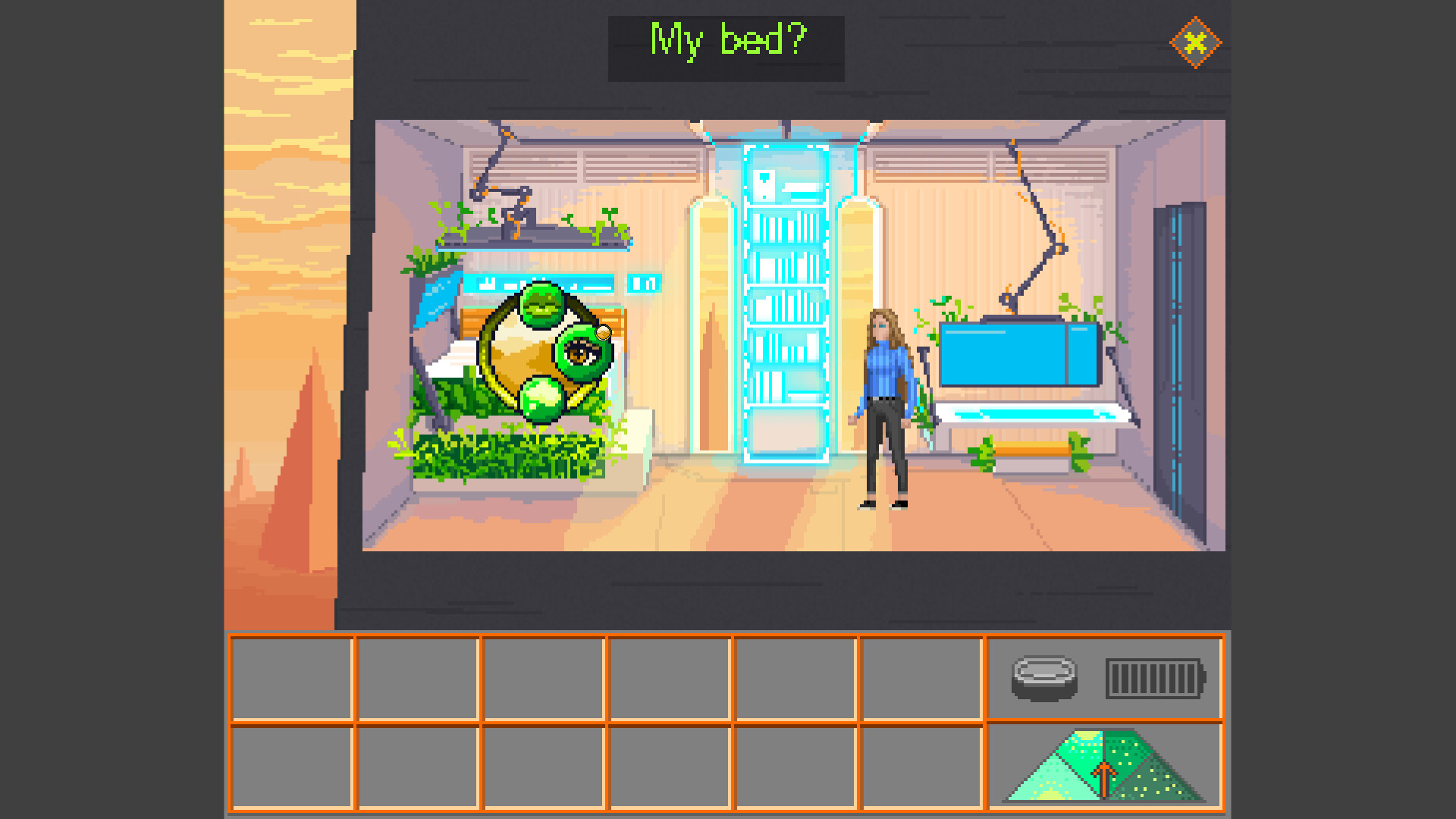This screenshot has height=819, width=1456.
Task: Tap the battery icon in inventory panel
Action: (1155, 677)
